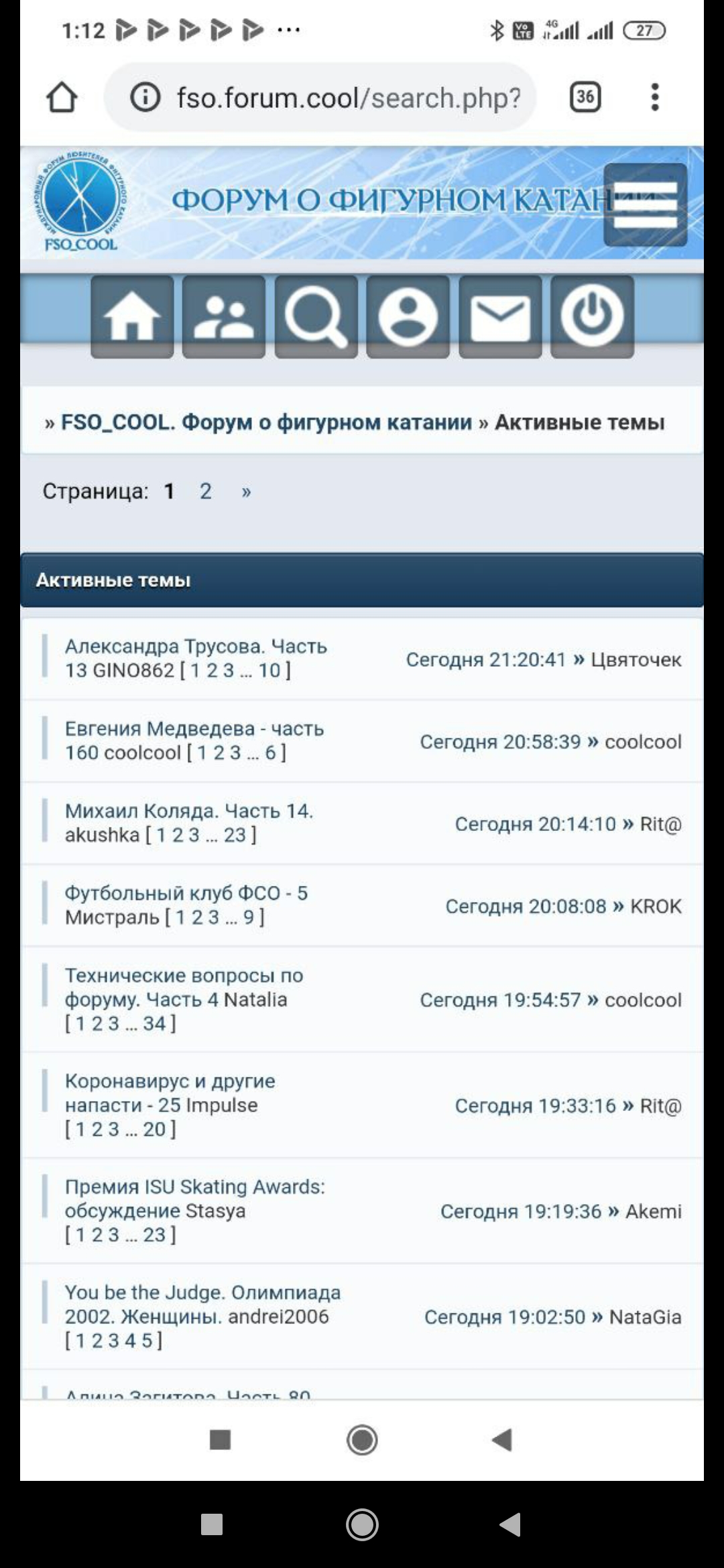724x1568 pixels.
Task: View last post by Цвяточек at 21:20:41
Action: (486, 660)
